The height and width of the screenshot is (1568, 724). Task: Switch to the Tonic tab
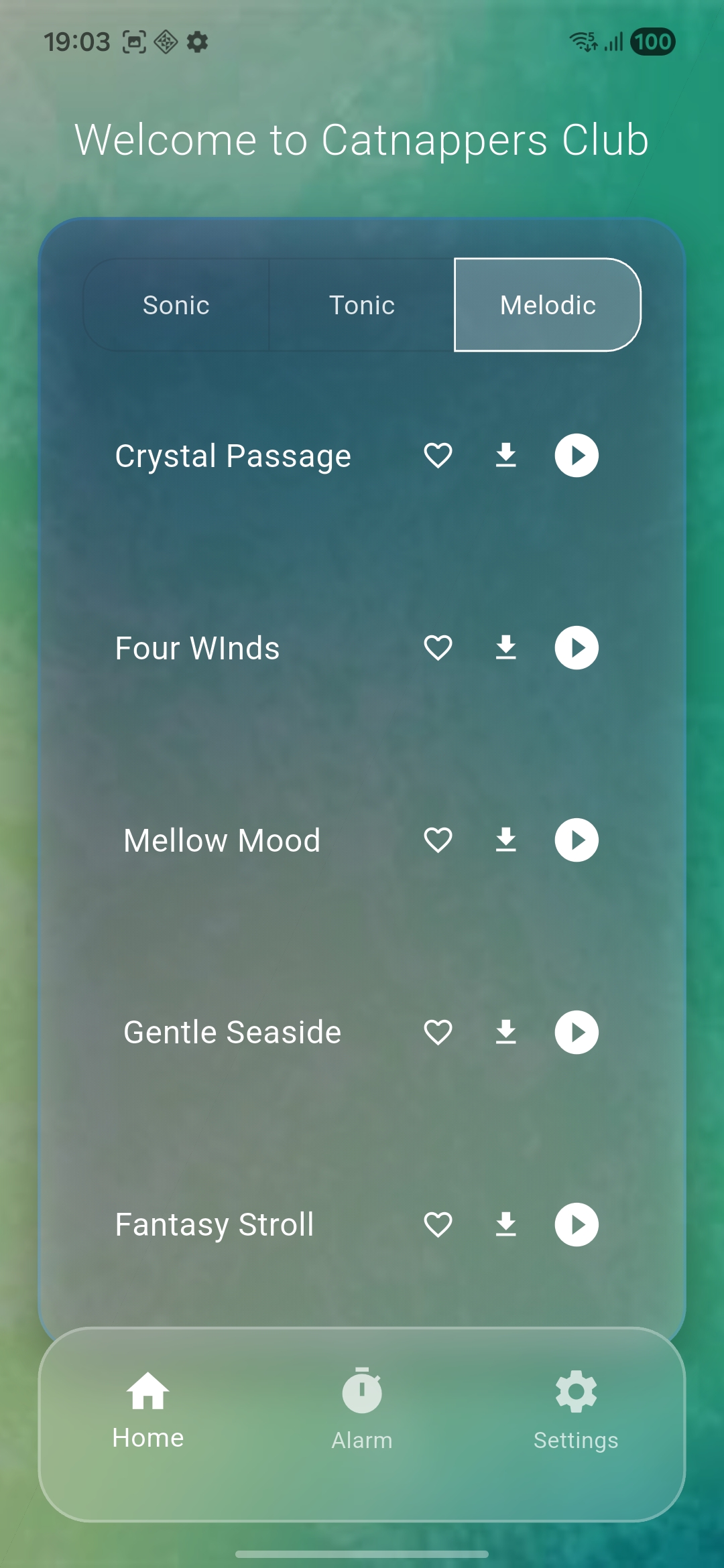coord(362,304)
